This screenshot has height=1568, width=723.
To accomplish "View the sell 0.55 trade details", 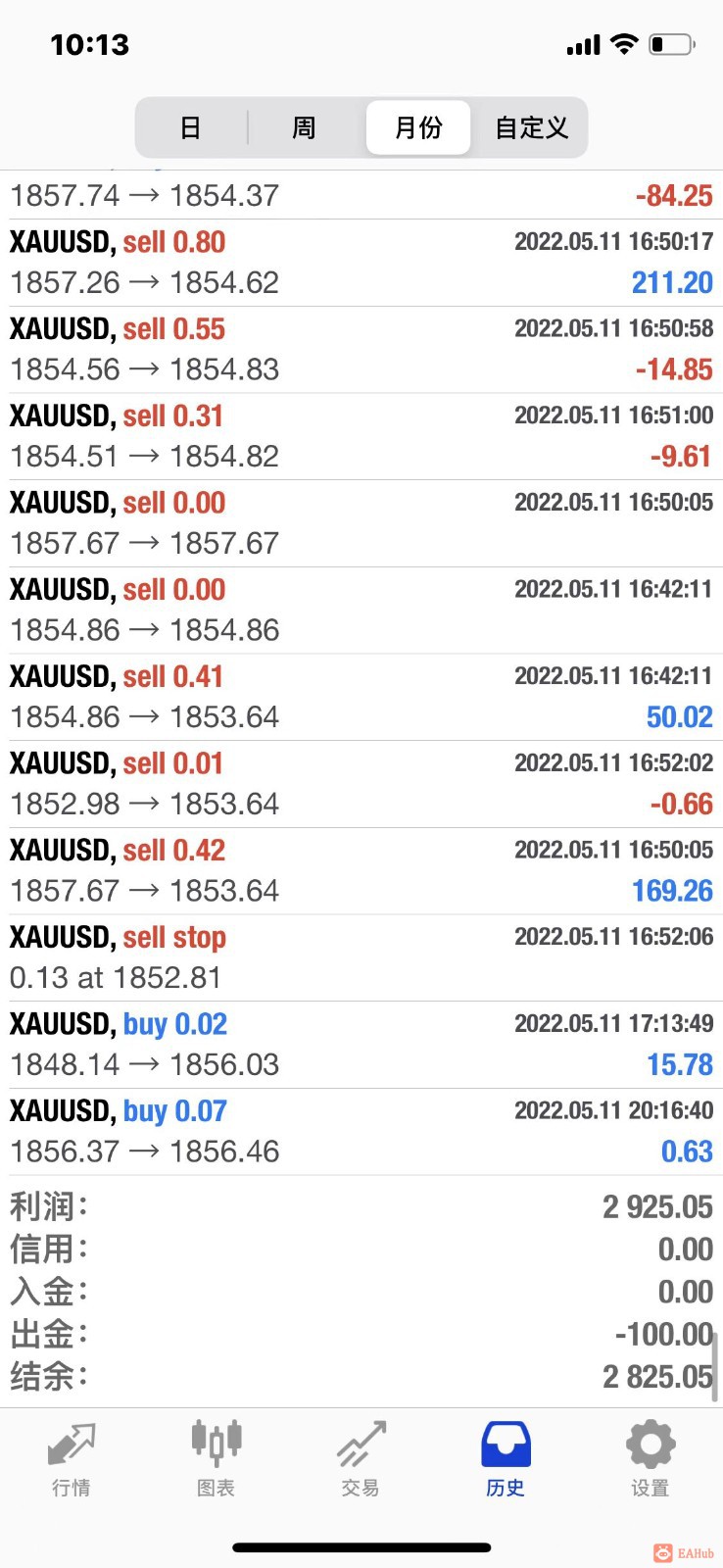I will [361, 350].
